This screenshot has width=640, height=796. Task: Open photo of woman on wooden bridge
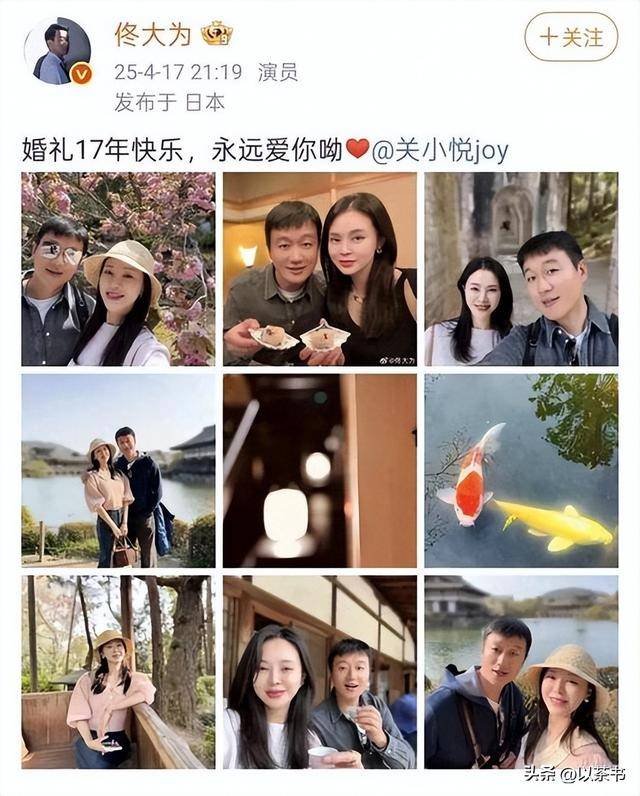[118, 671]
